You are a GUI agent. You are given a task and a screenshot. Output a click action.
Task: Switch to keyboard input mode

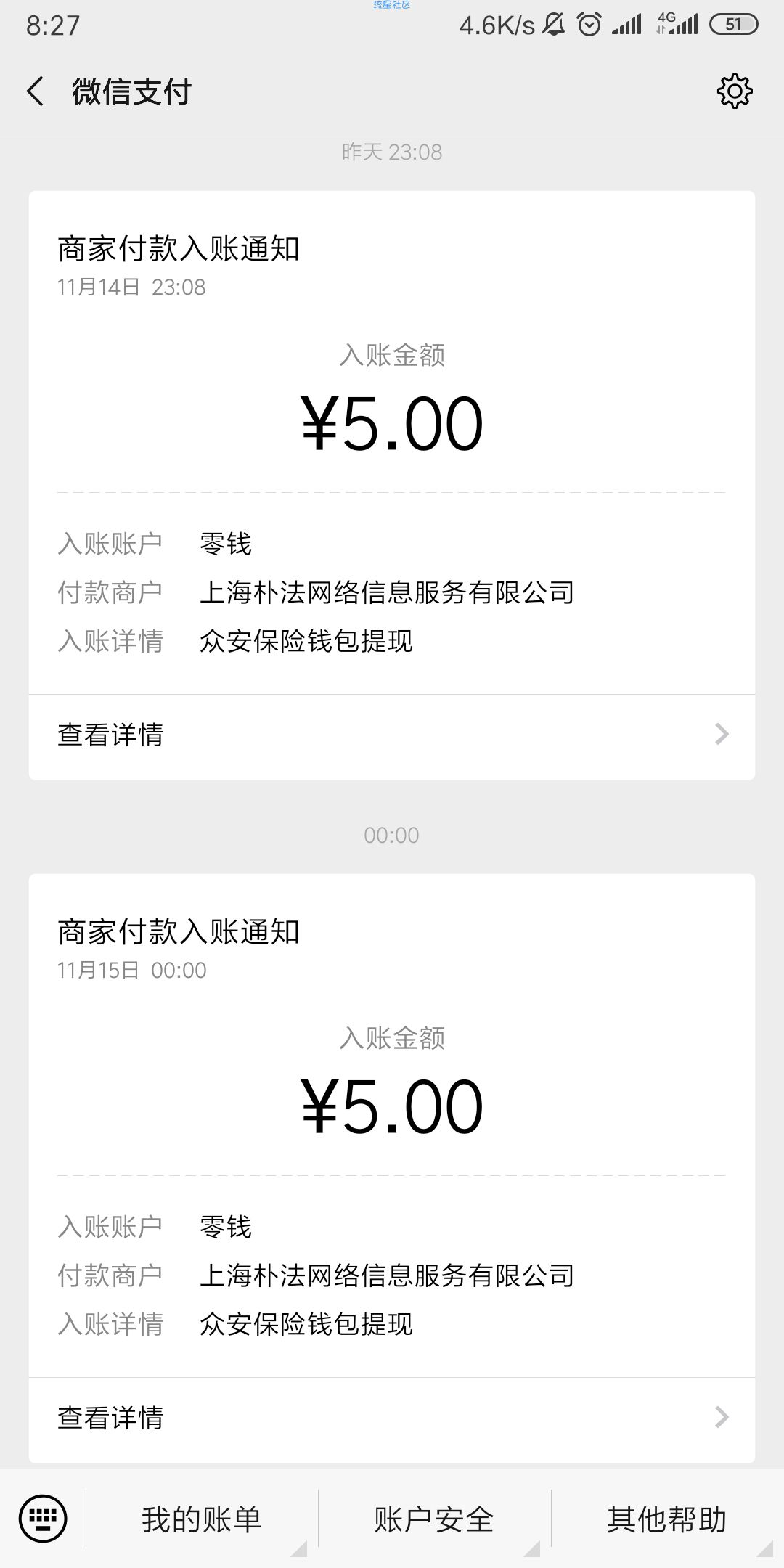point(43,1519)
